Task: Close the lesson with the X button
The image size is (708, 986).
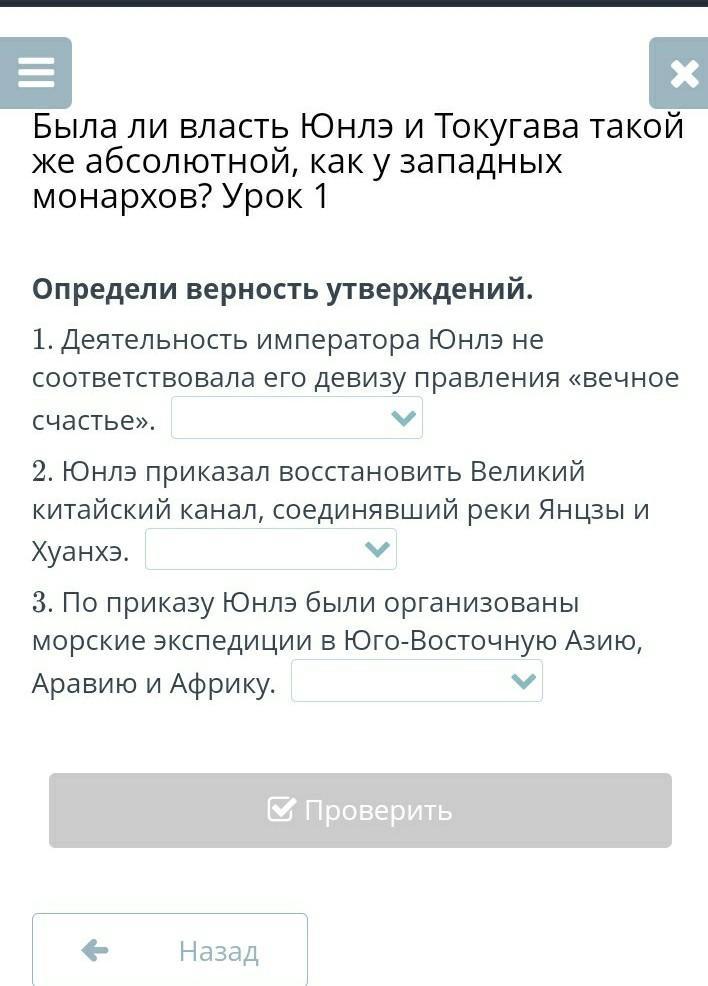Action: point(682,73)
